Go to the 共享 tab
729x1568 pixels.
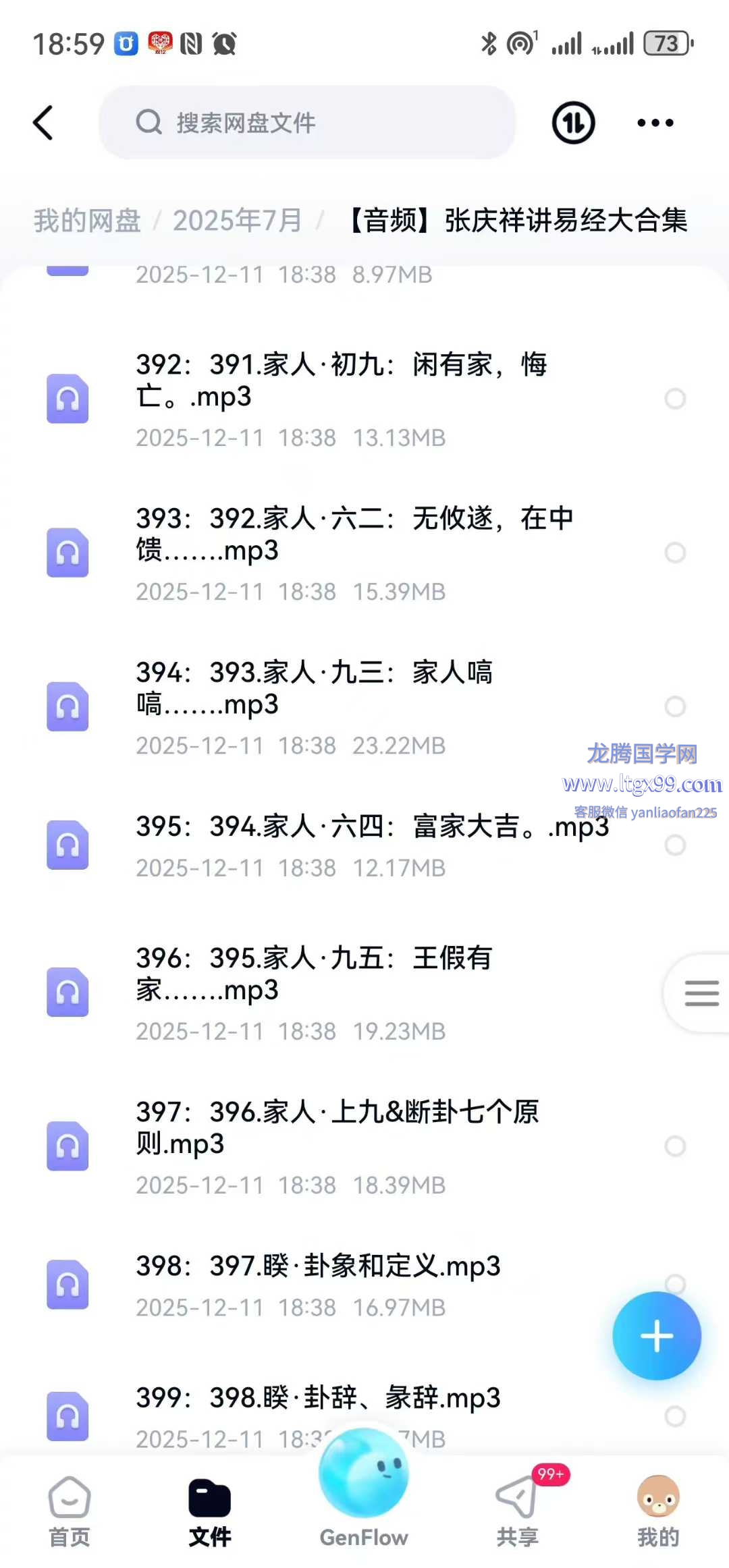click(x=518, y=1513)
